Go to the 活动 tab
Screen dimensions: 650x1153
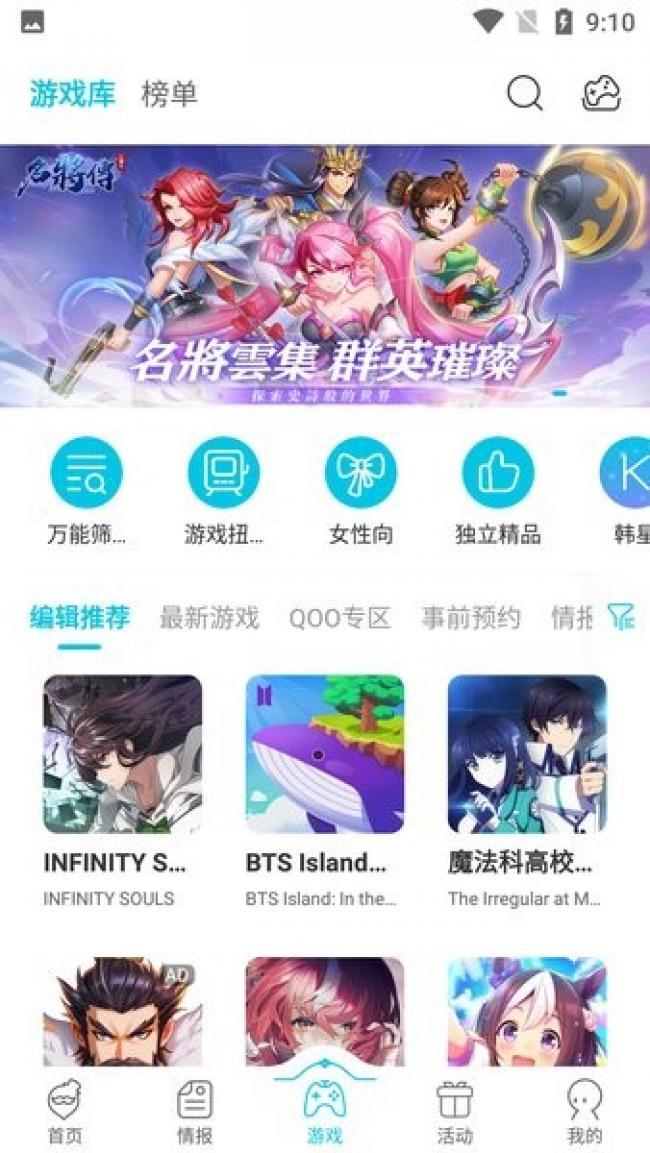coord(455,1112)
